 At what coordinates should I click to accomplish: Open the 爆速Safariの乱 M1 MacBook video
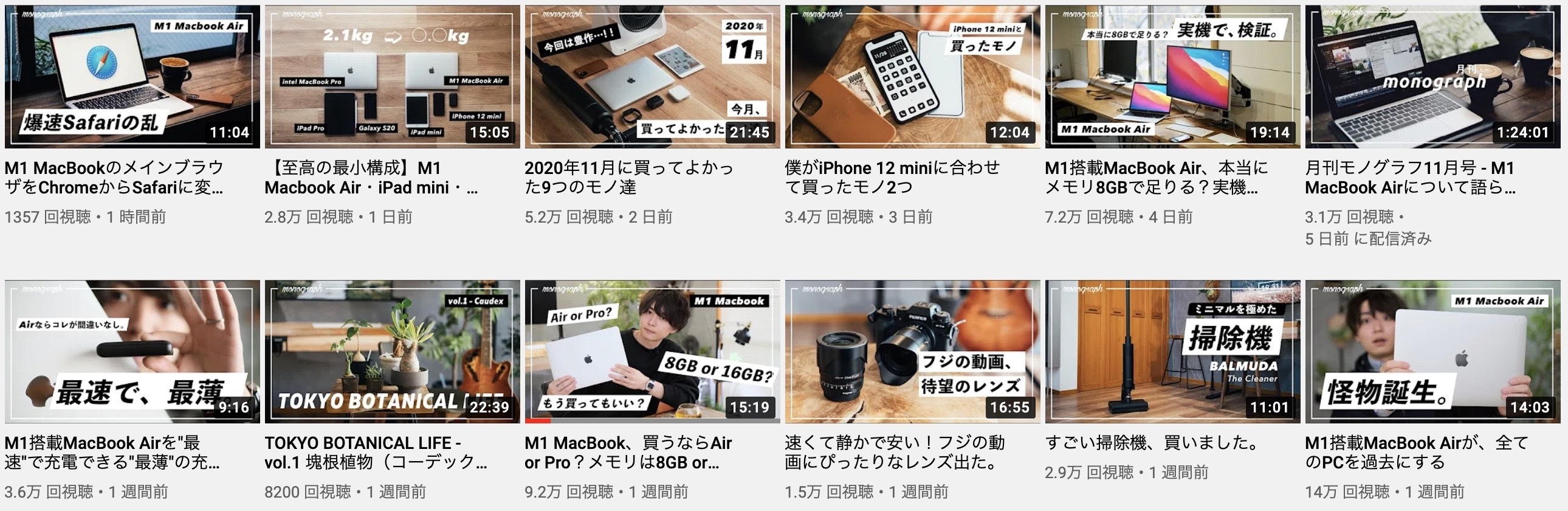pos(131,77)
